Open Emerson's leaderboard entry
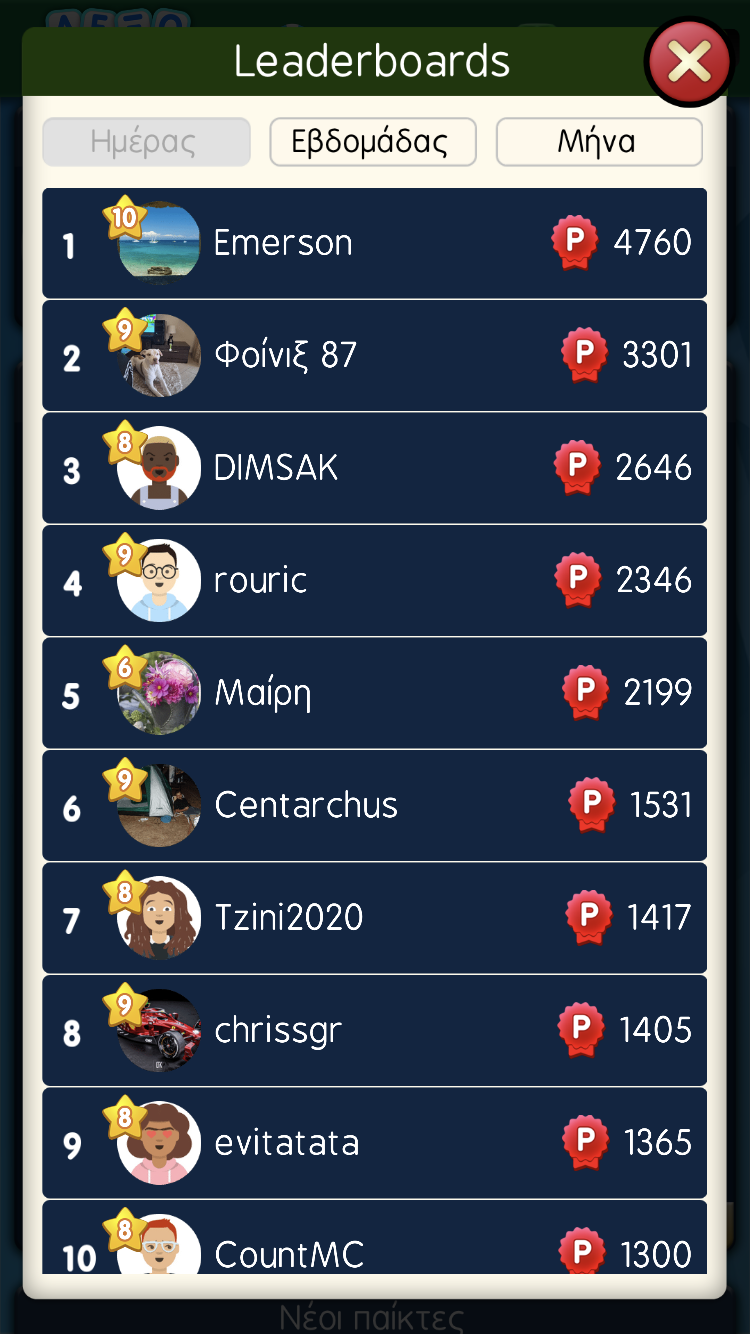Screen dimensions: 750x1334 [x=374, y=243]
